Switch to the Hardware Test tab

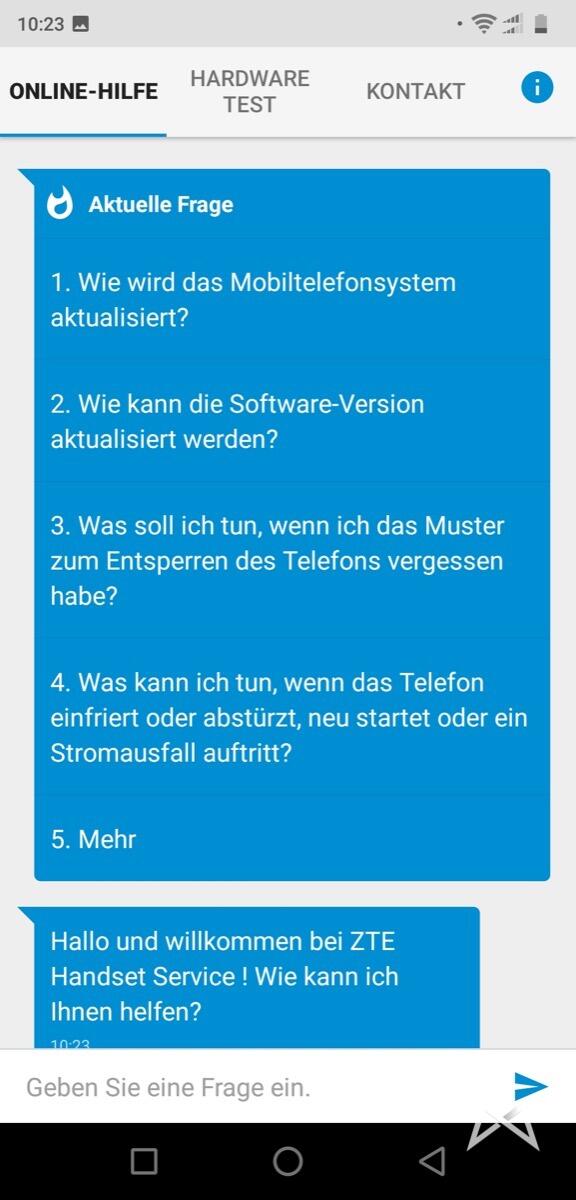click(x=250, y=91)
